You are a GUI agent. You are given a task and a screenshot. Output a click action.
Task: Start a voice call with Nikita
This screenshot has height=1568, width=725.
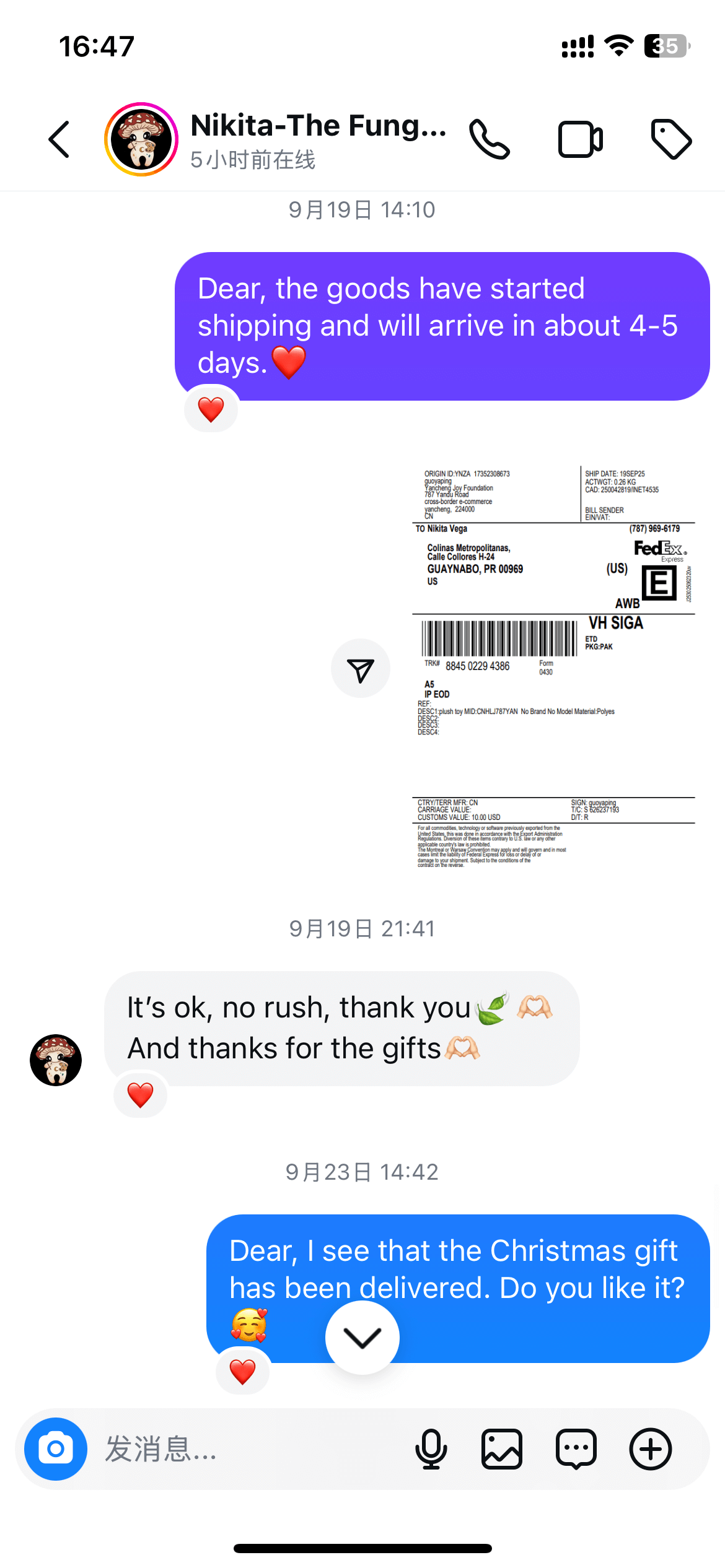[490, 139]
